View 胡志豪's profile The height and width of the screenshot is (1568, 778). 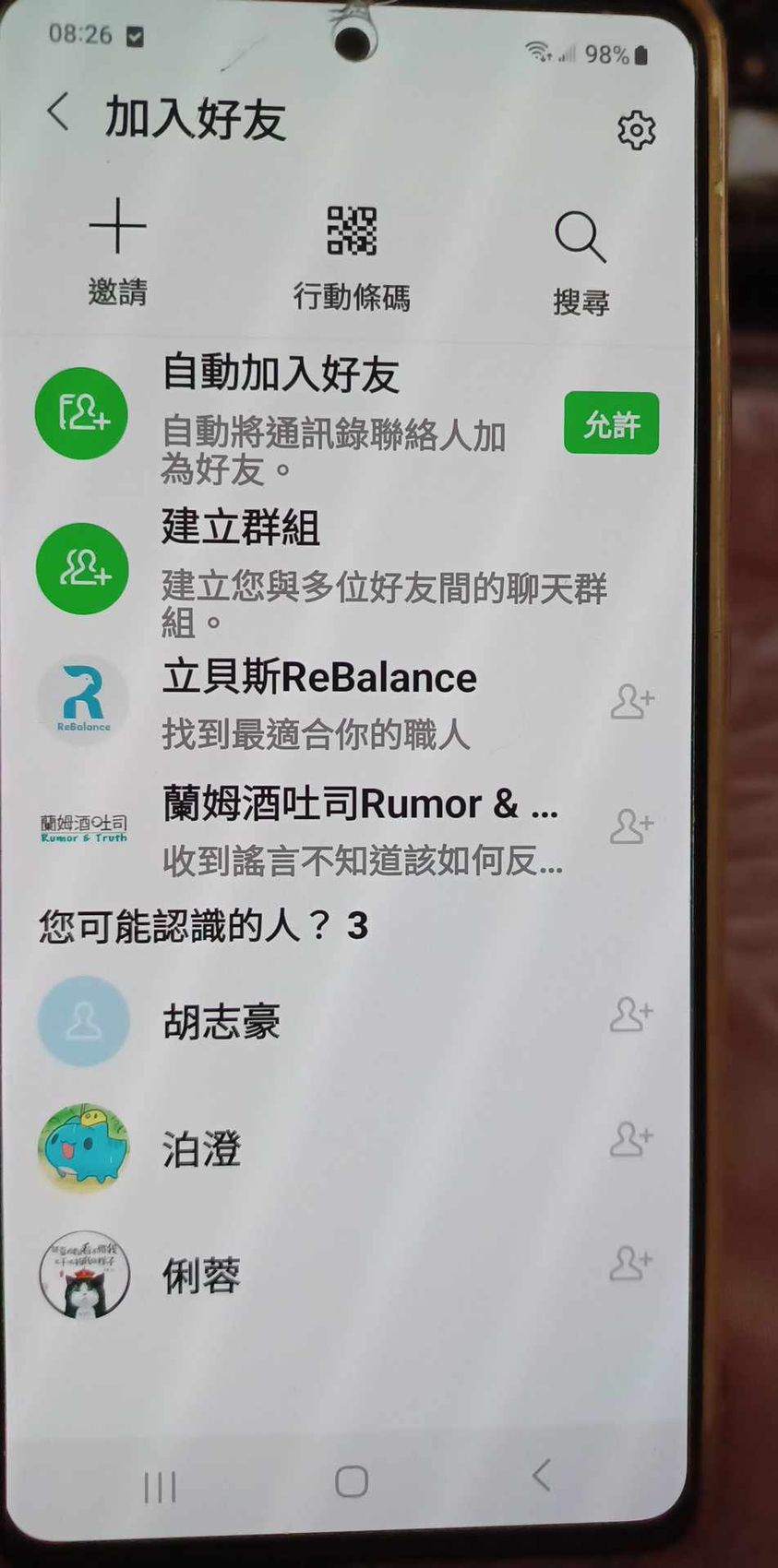click(x=221, y=1022)
